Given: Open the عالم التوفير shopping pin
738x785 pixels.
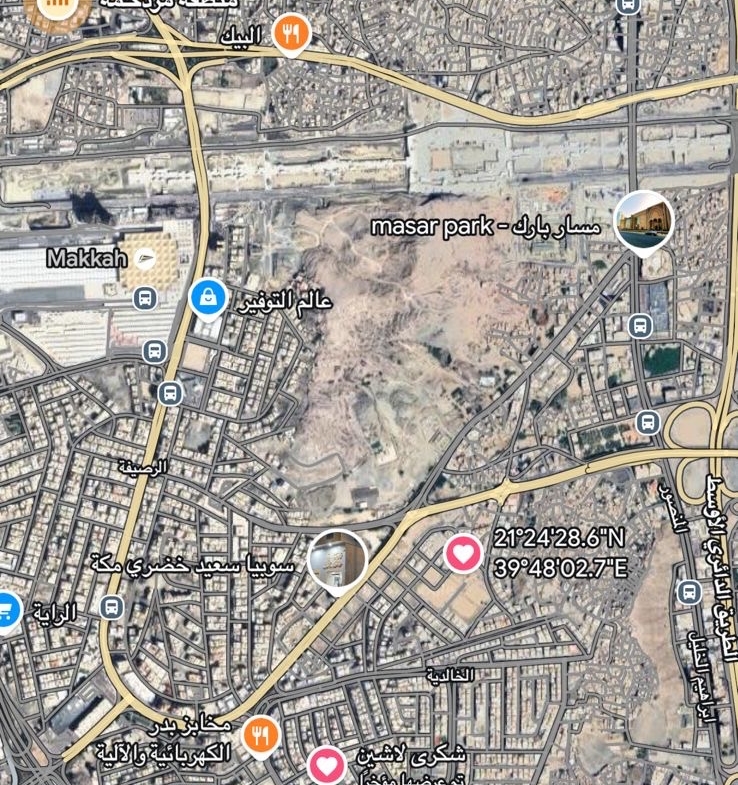Looking at the screenshot, I should pos(208,298).
